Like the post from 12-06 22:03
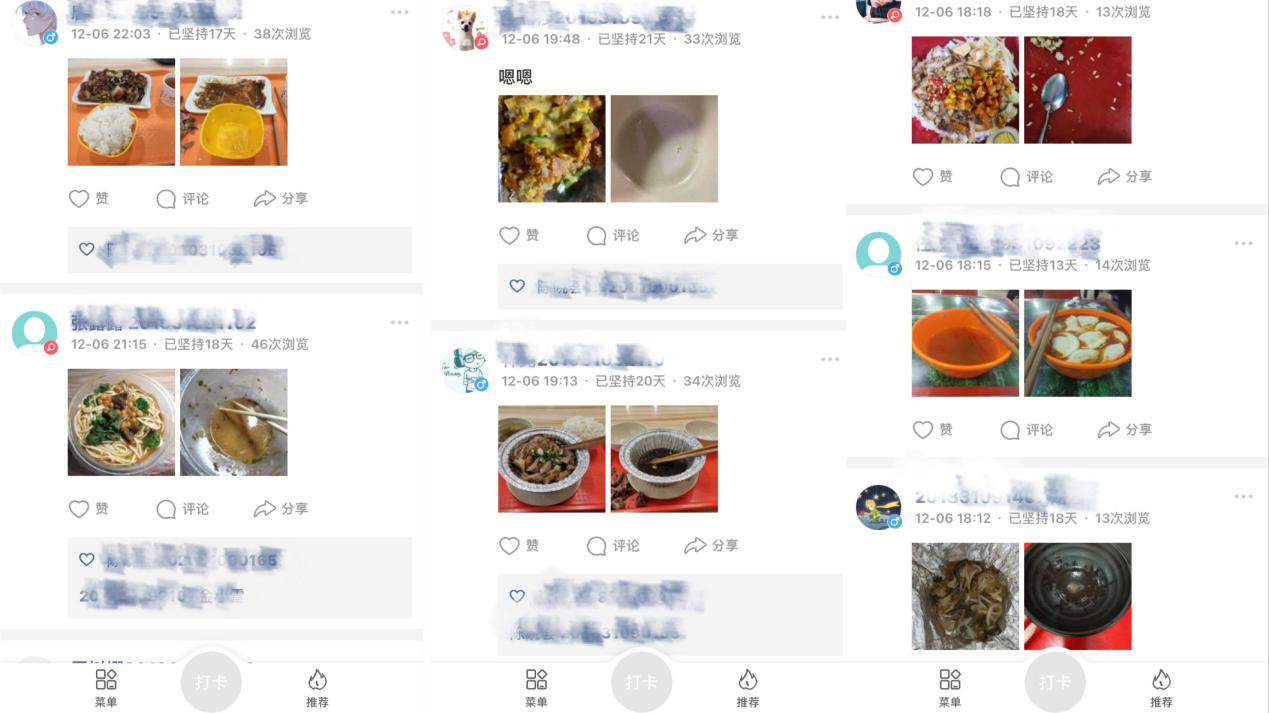The image size is (1269, 713). click(88, 199)
